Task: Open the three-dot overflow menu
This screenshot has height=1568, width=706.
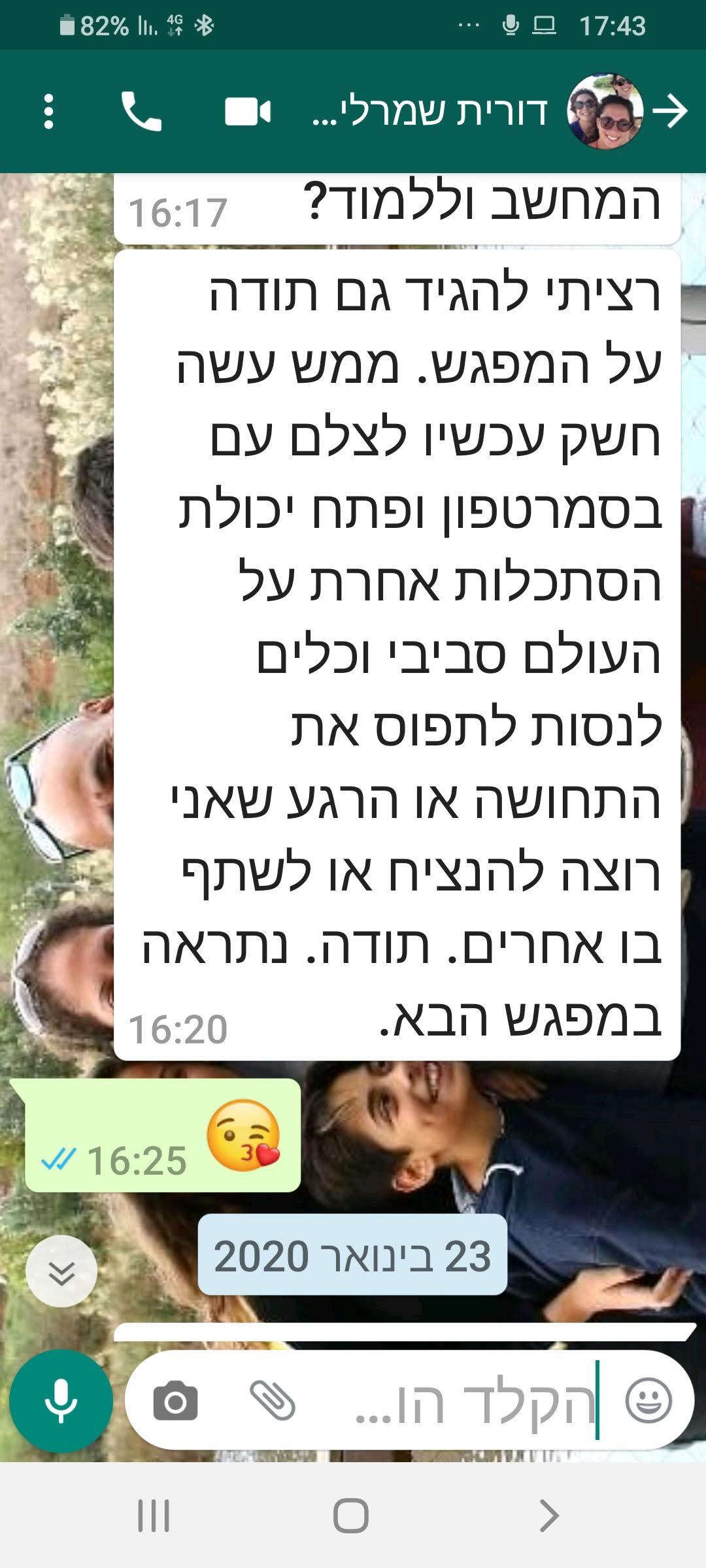Action: tap(48, 112)
